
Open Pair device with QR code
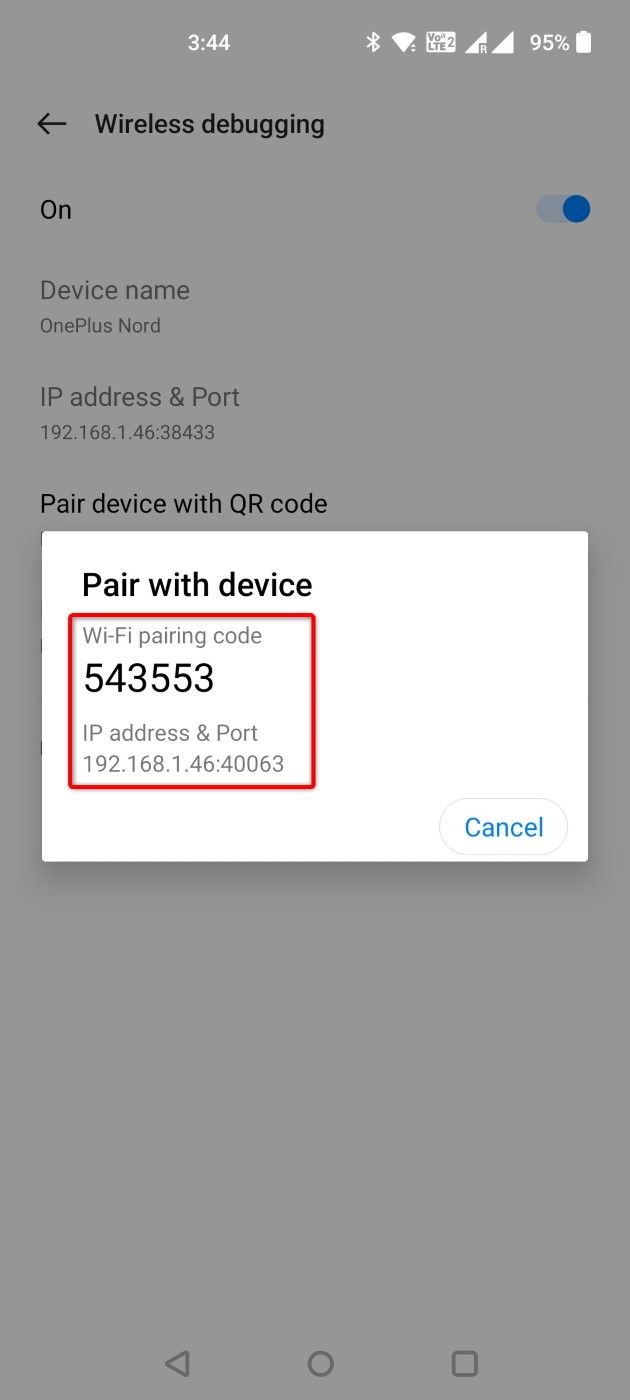pyautogui.click(x=184, y=503)
